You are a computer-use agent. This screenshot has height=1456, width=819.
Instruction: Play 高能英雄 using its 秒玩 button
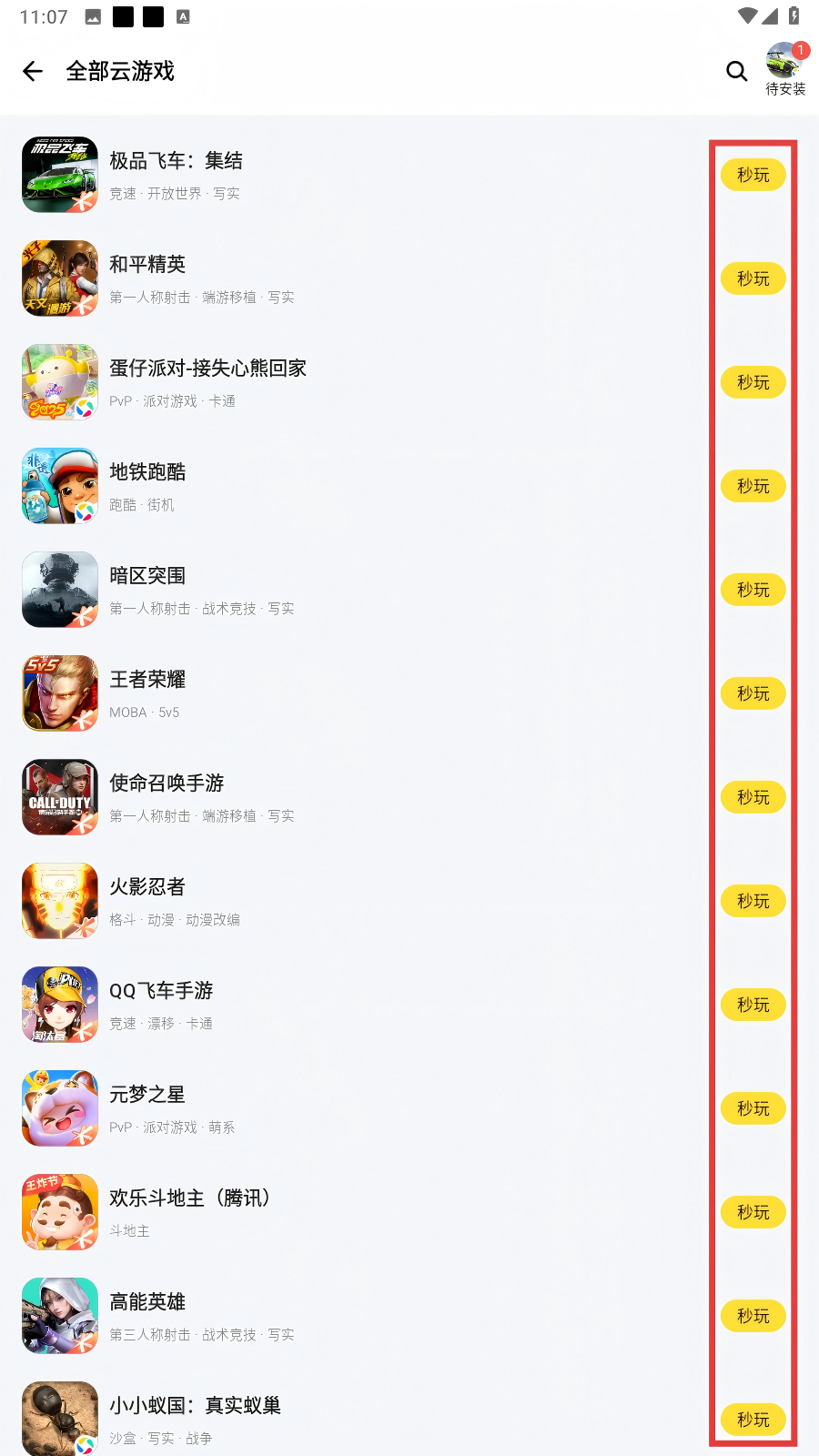point(753,1316)
